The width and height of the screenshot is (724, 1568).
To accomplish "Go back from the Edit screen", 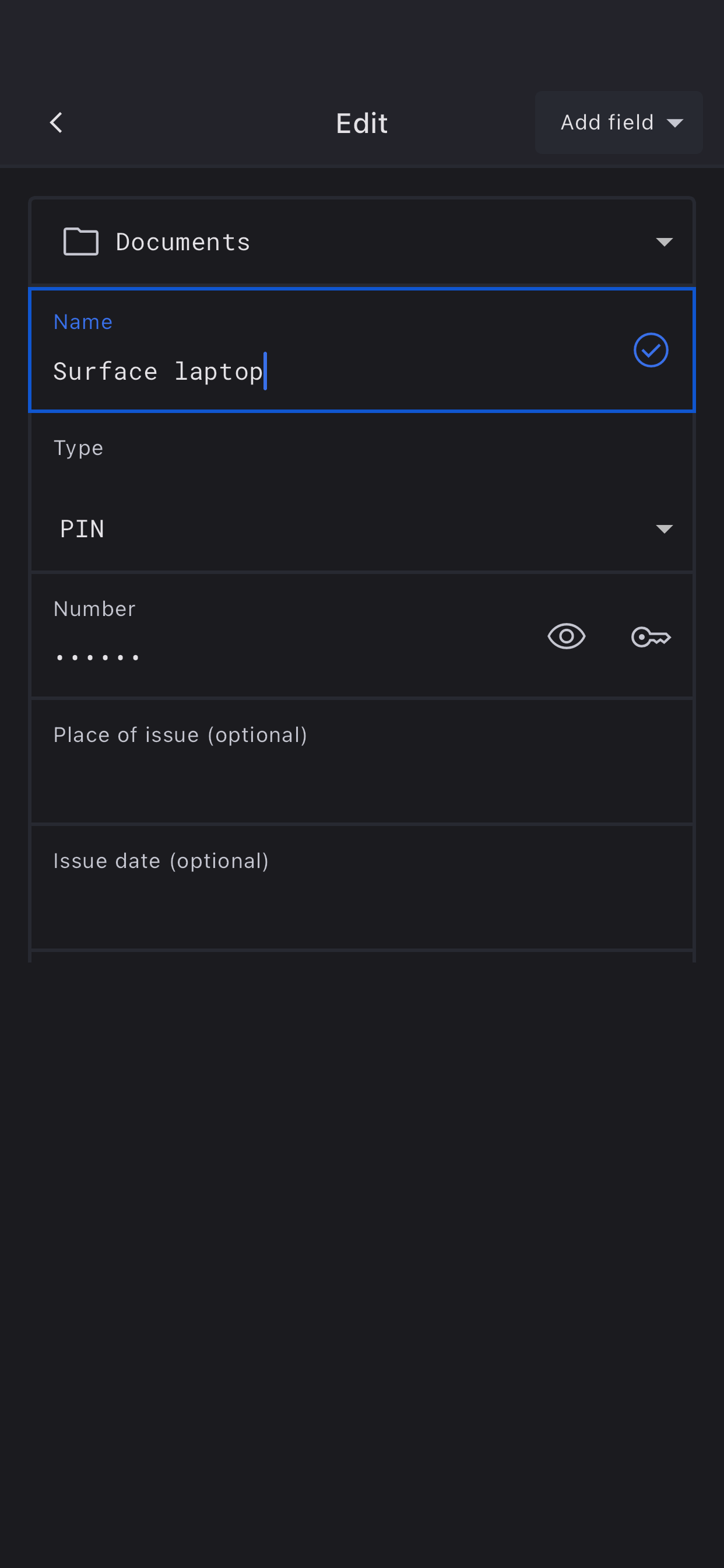I will [56, 123].
